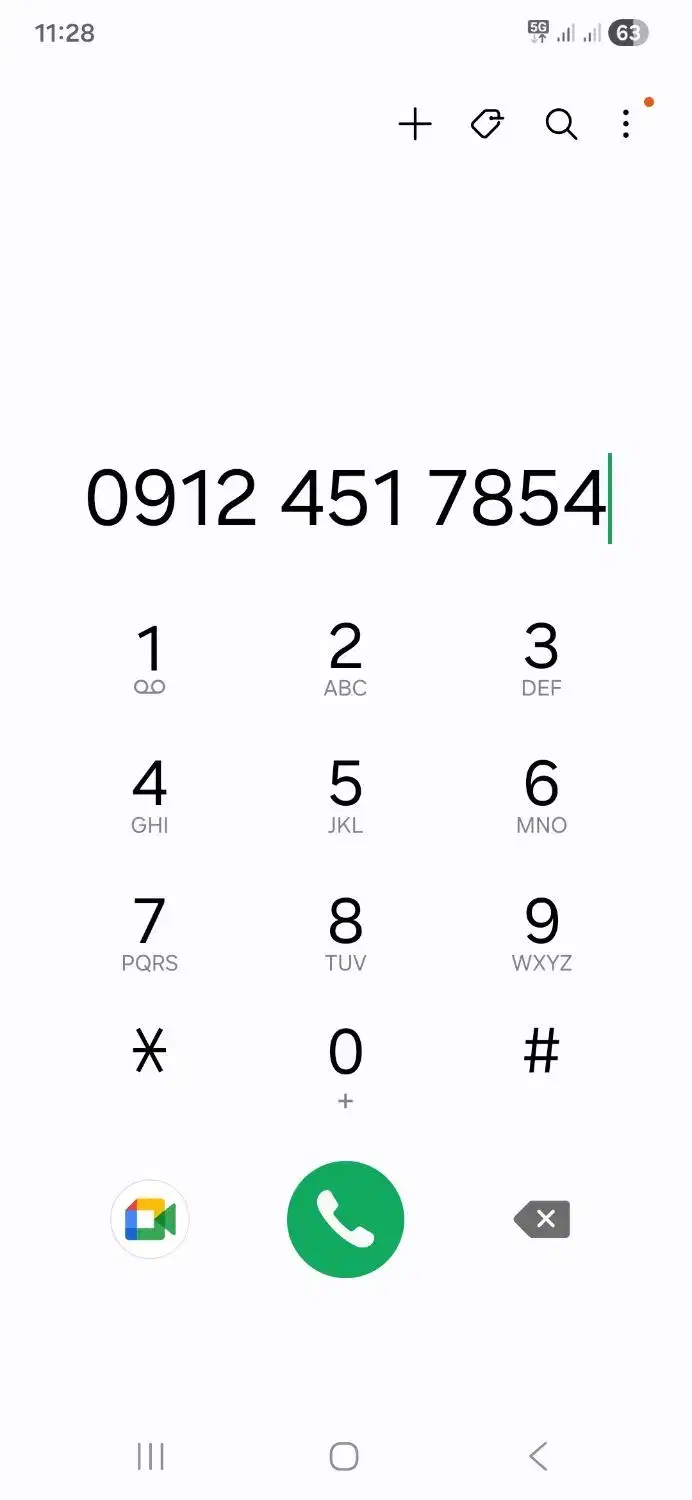Image resolution: width=692 pixels, height=1500 pixels.
Task: Enter digit 5 JKL
Action: [x=345, y=795]
